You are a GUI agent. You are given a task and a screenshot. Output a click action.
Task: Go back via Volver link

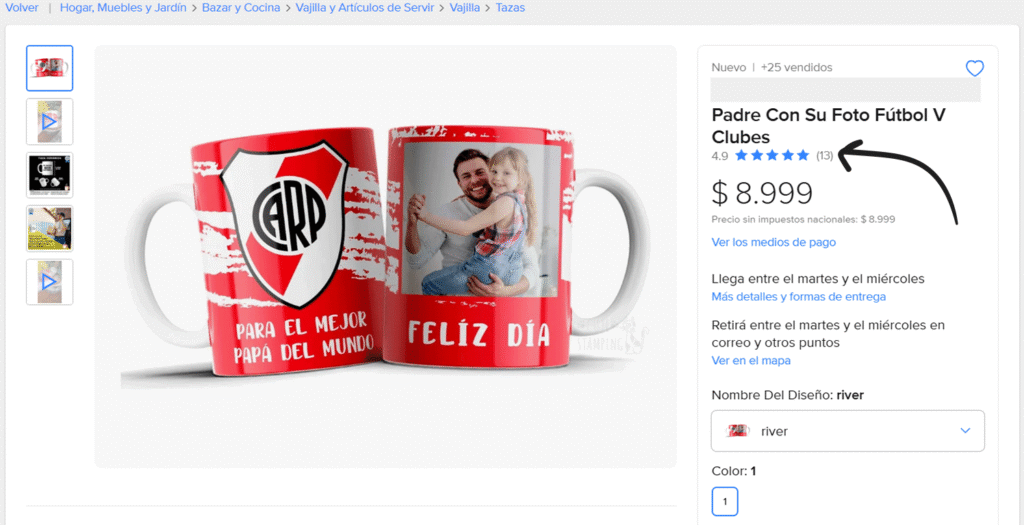tap(22, 7)
